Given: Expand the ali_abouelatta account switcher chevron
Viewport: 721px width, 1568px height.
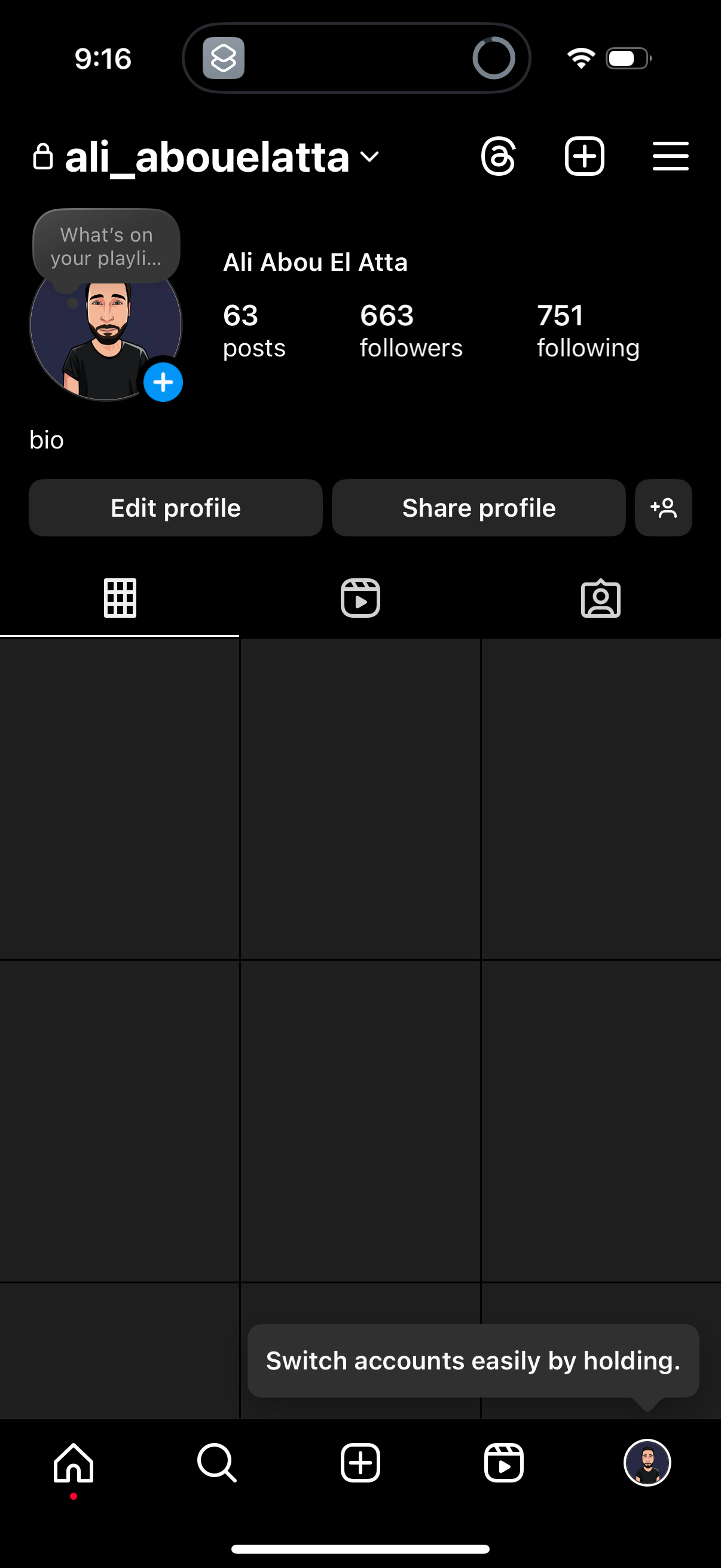Looking at the screenshot, I should click(369, 158).
